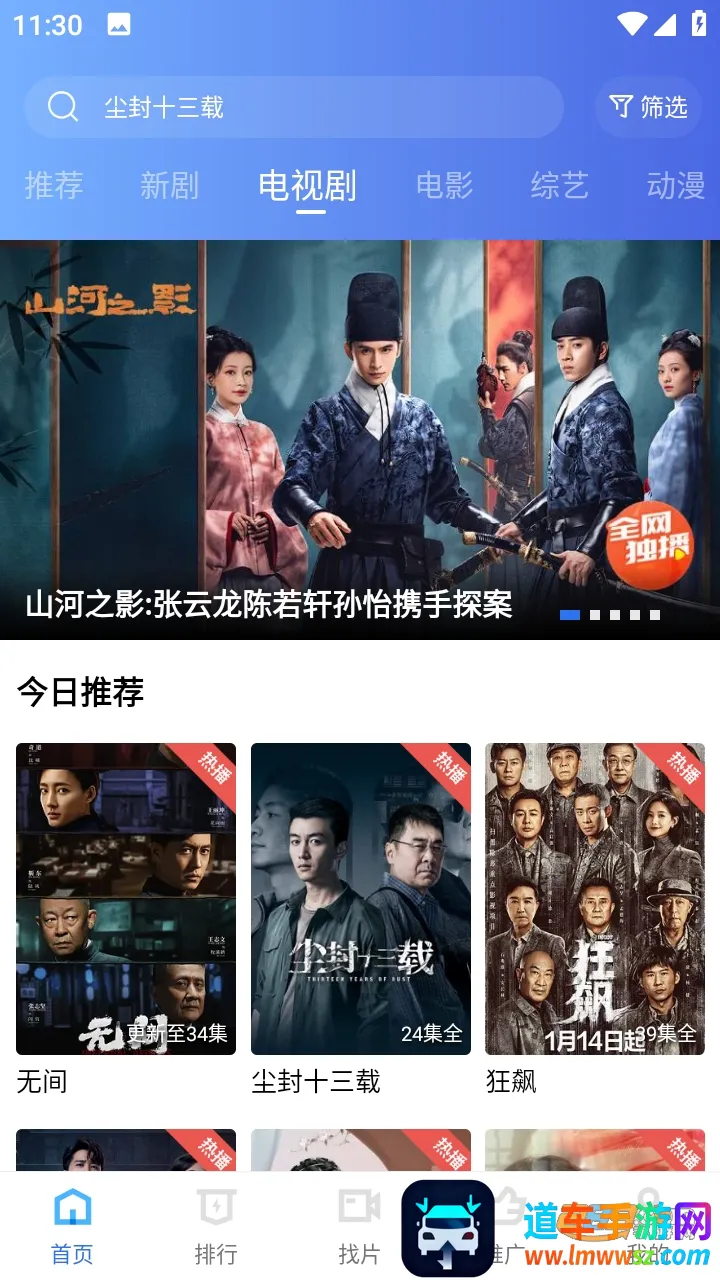Go to the 电影 tab
This screenshot has height=1280, width=720.
pos(444,186)
